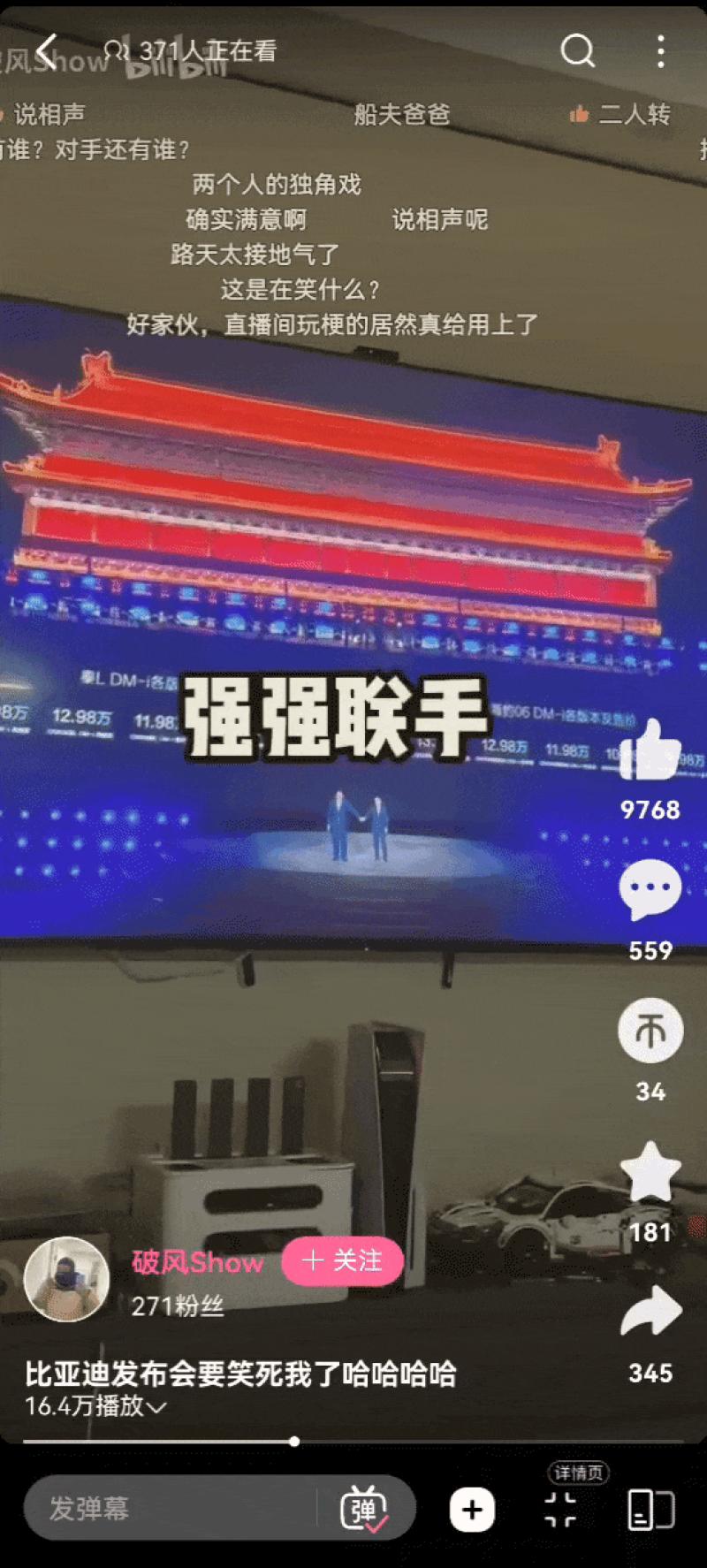
Task: Open the three-dot overflow menu
Action: 660,51
